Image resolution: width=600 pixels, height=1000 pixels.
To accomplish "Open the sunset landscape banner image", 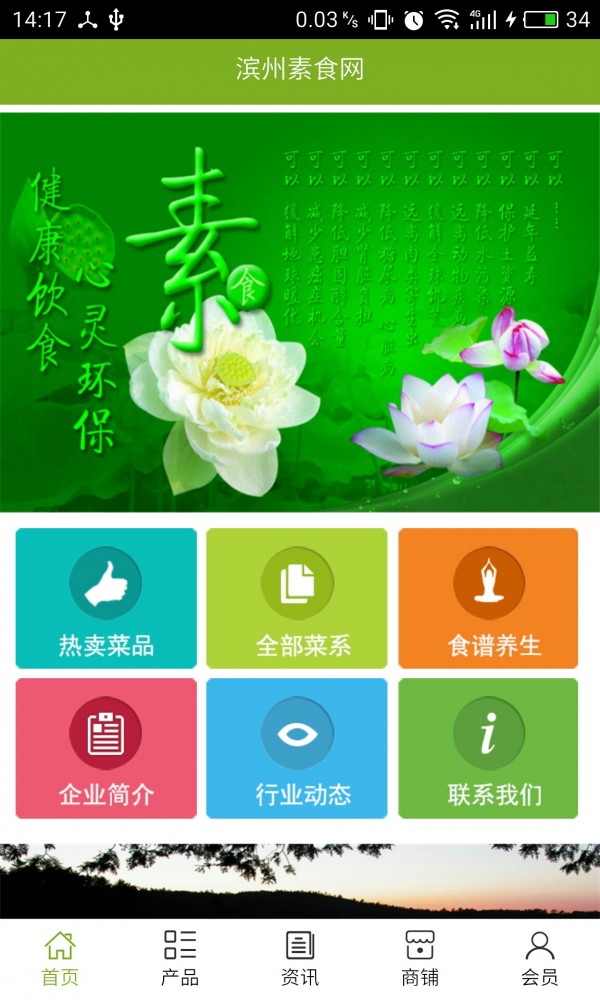I will click(300, 880).
